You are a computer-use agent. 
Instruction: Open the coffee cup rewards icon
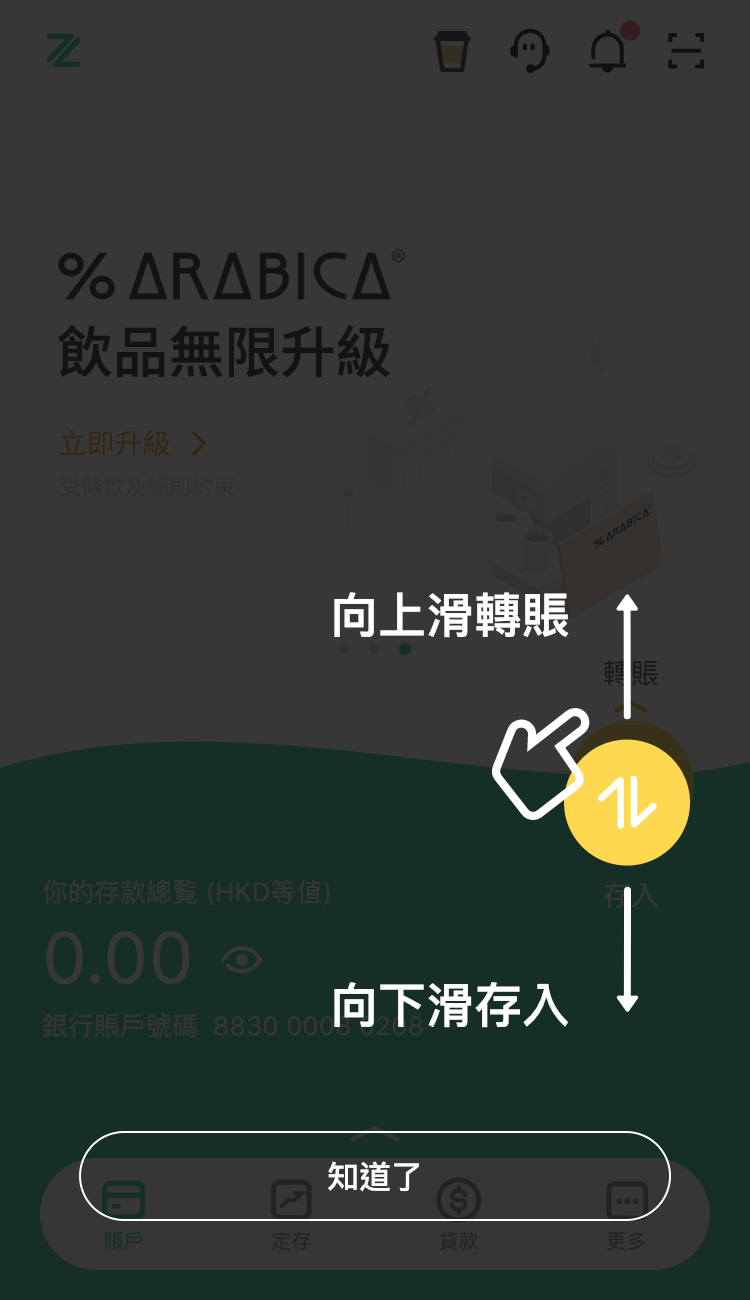pyautogui.click(x=450, y=52)
